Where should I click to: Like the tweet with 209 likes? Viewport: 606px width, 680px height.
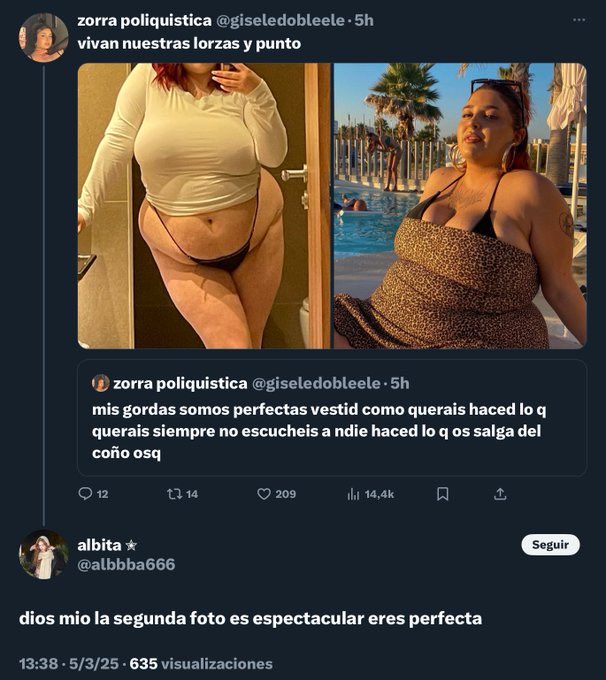(x=265, y=494)
